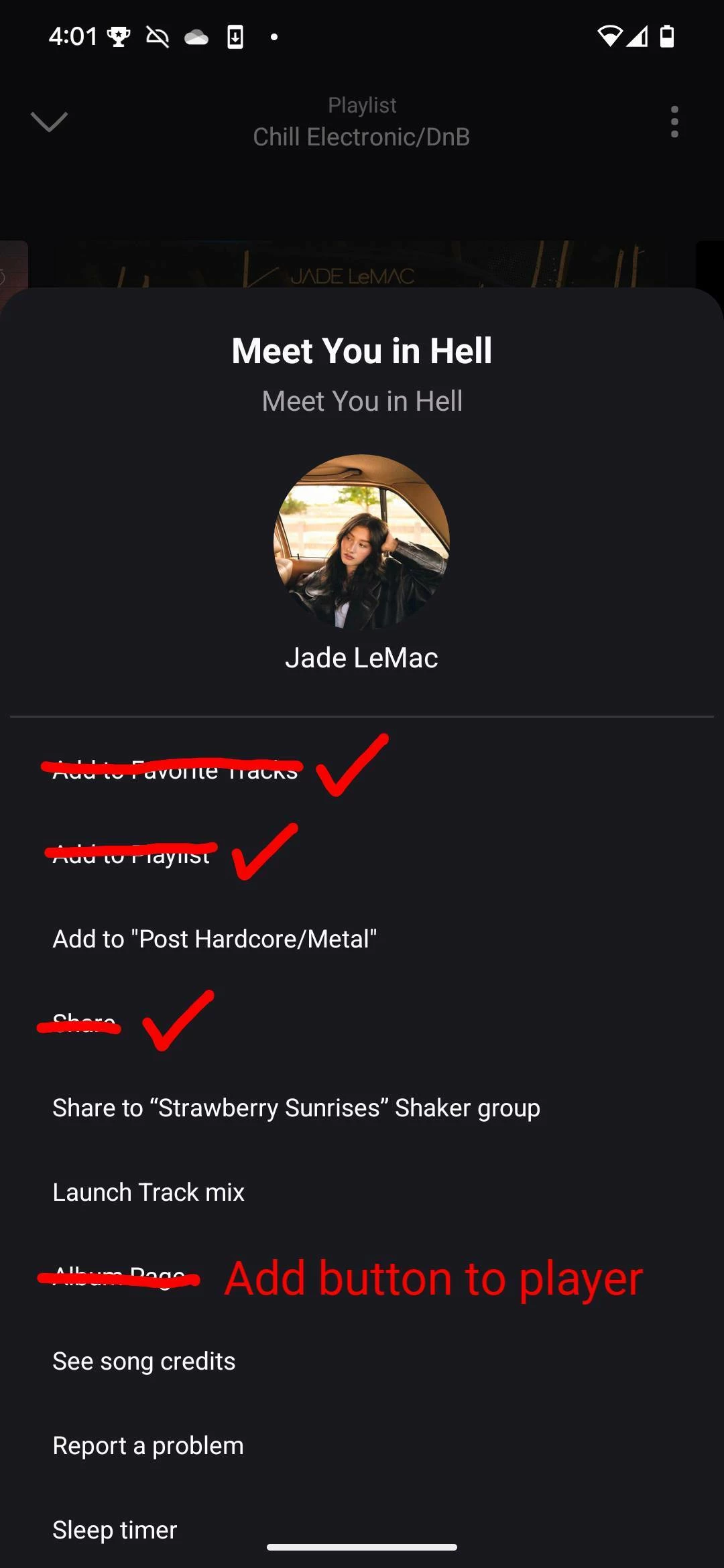The height and width of the screenshot is (1568, 724).
Task: Open the Sleep timer option
Action: pyautogui.click(x=115, y=1530)
